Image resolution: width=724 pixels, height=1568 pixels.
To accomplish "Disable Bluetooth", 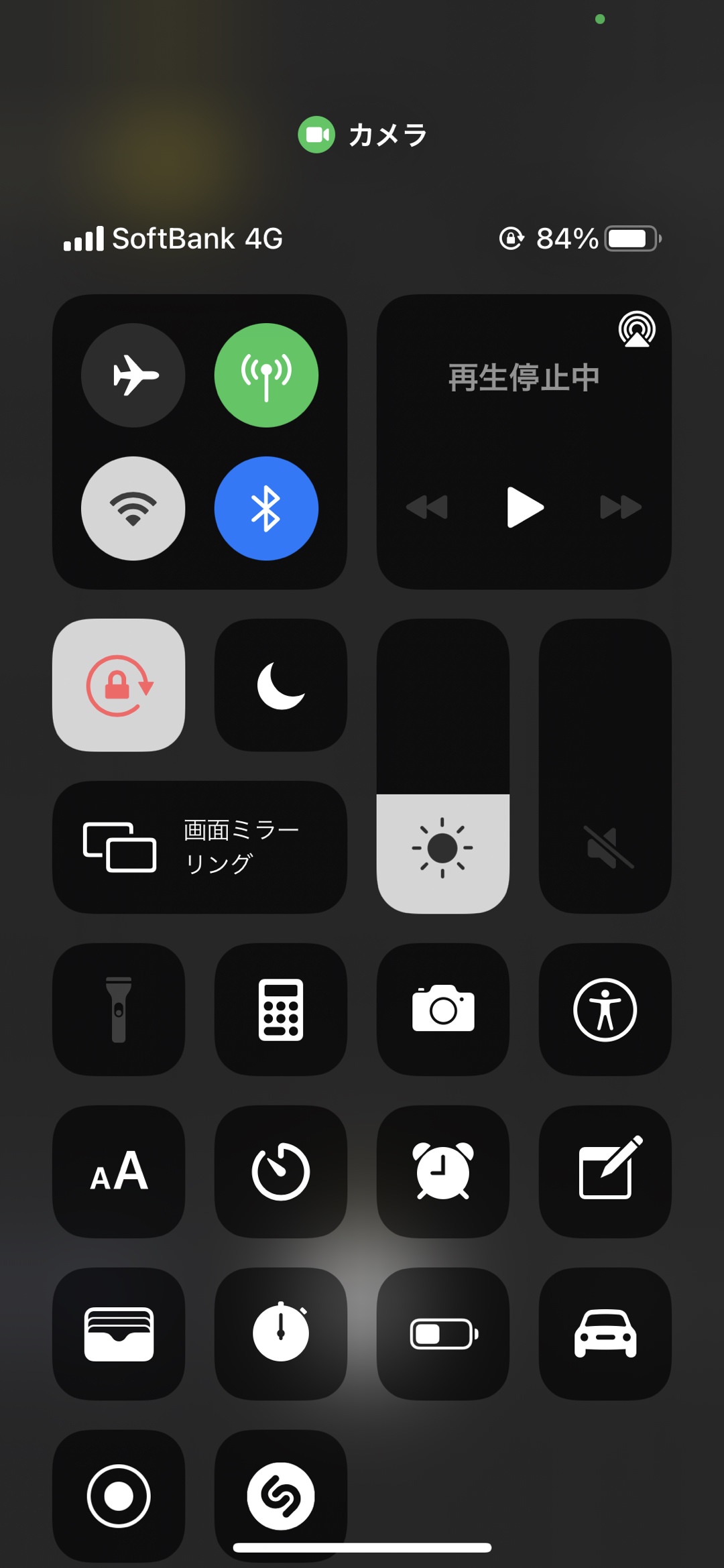I will pos(266,508).
